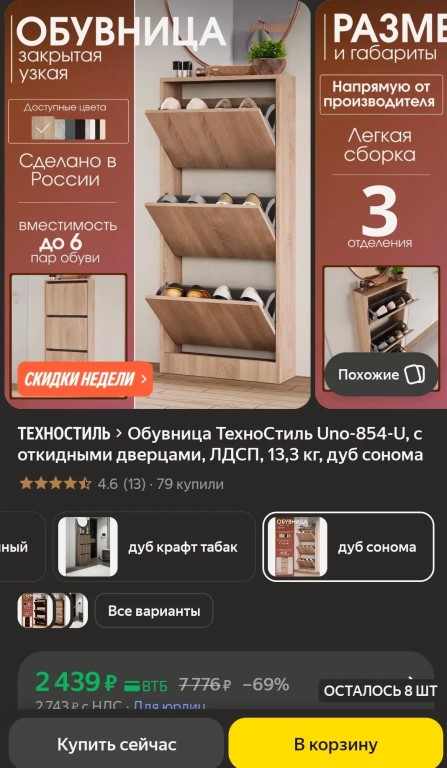This screenshot has width=447, height=768.
Task: Tap Купить сейчас button
Action: 117,744
